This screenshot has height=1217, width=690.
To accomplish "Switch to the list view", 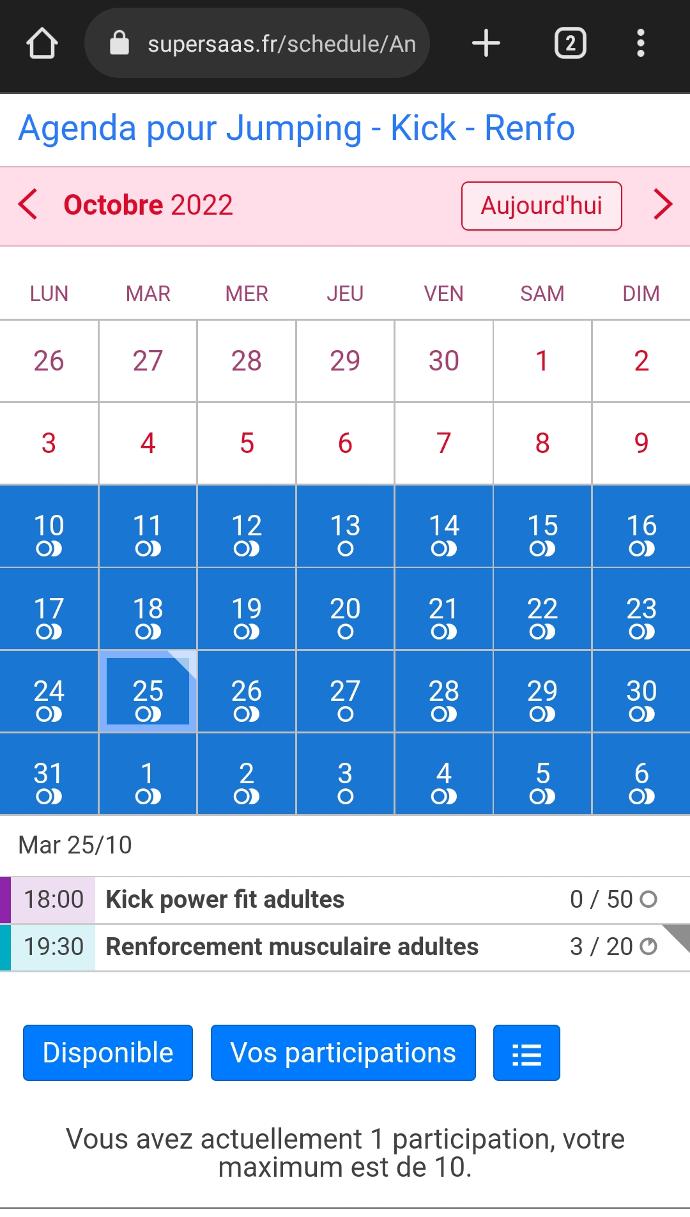I will point(526,1053).
